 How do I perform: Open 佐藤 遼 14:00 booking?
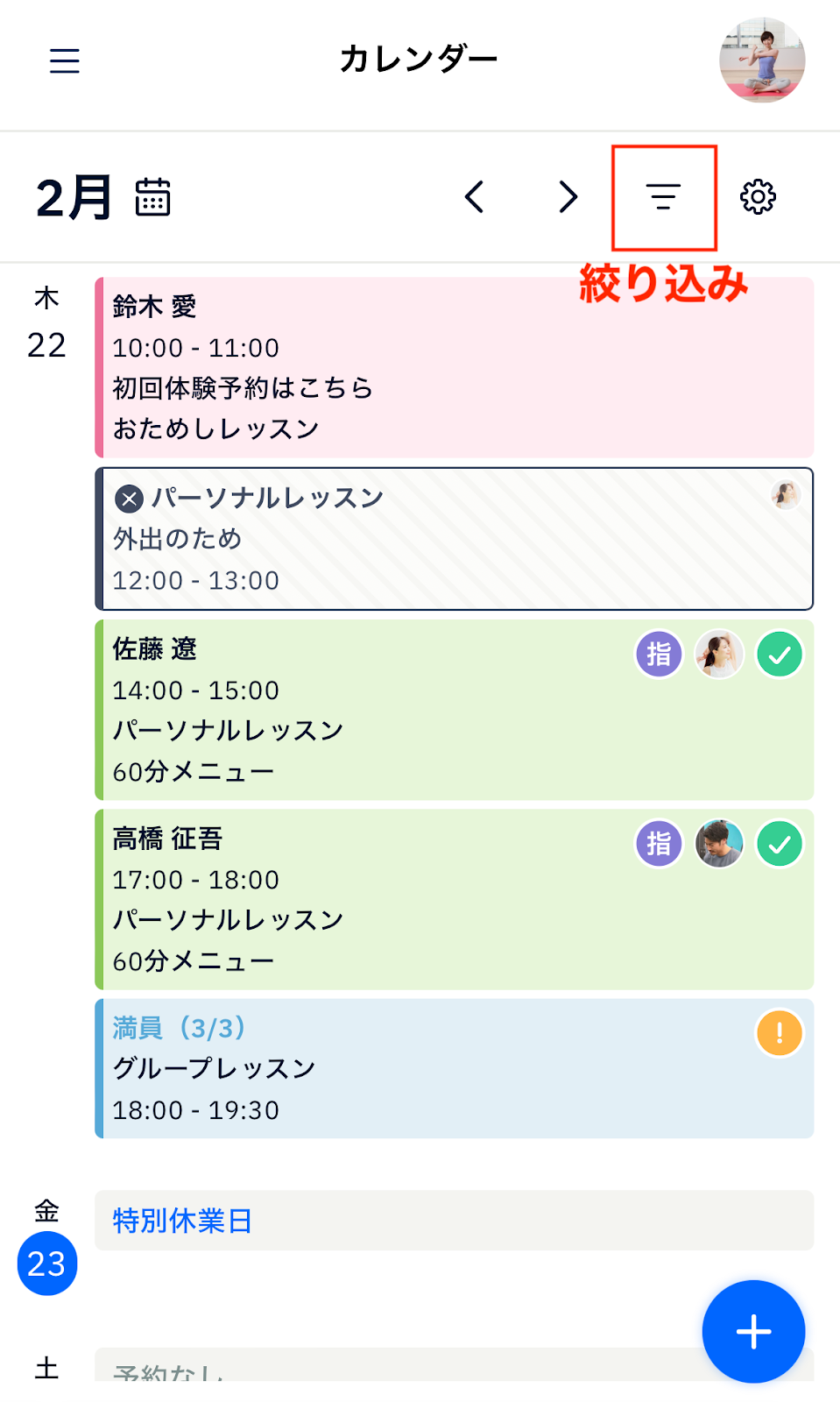[x=455, y=710]
